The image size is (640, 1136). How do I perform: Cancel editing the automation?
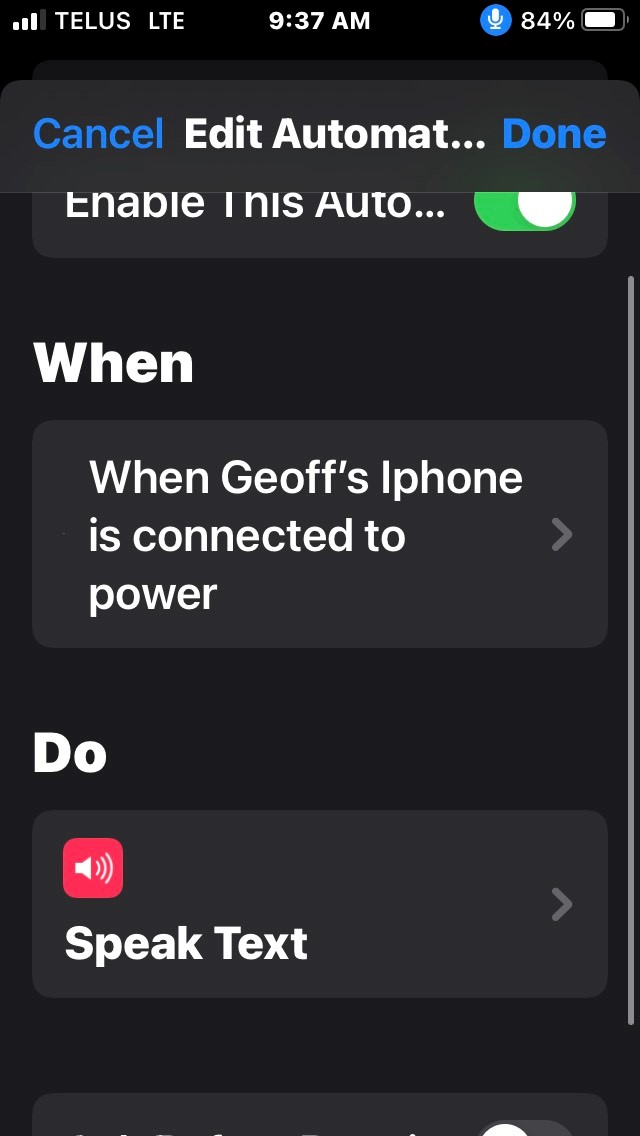(x=99, y=134)
